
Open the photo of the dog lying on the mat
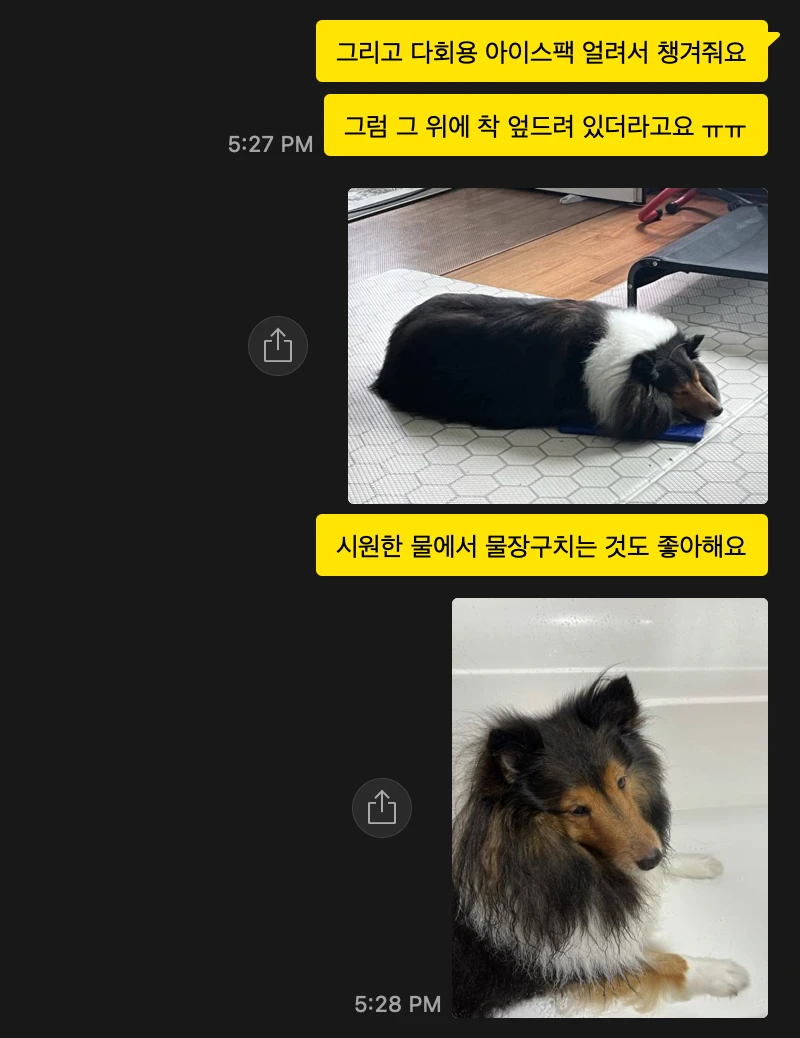(x=557, y=346)
